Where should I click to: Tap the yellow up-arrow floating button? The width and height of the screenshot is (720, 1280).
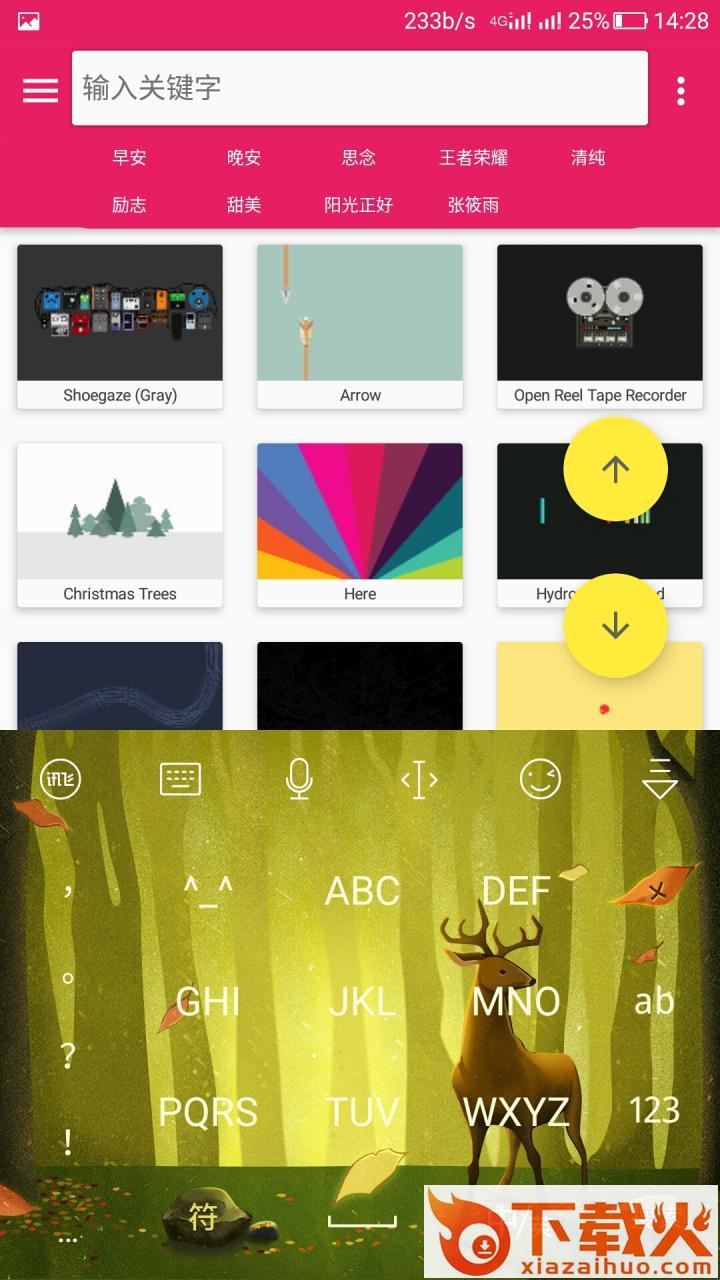(x=615, y=469)
